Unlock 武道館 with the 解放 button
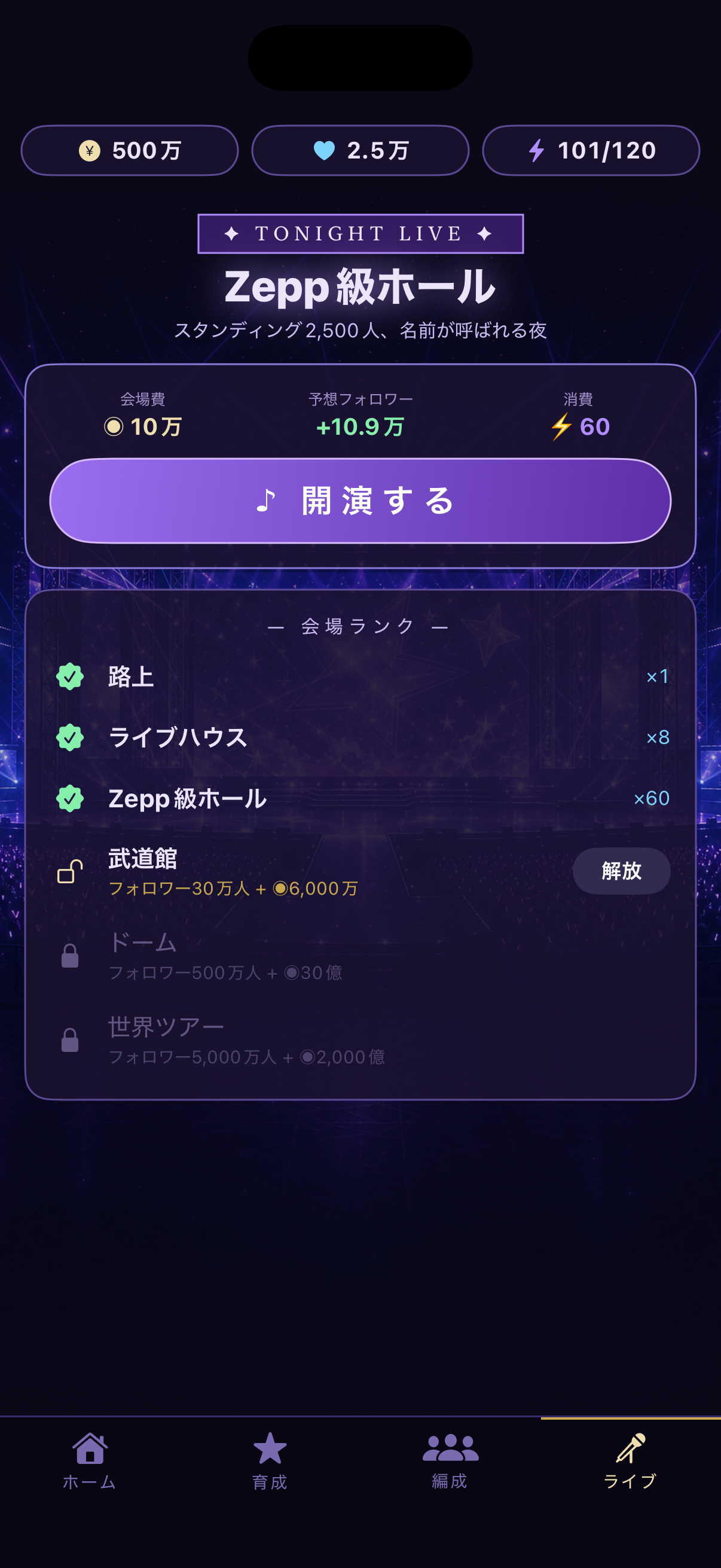 [x=621, y=871]
